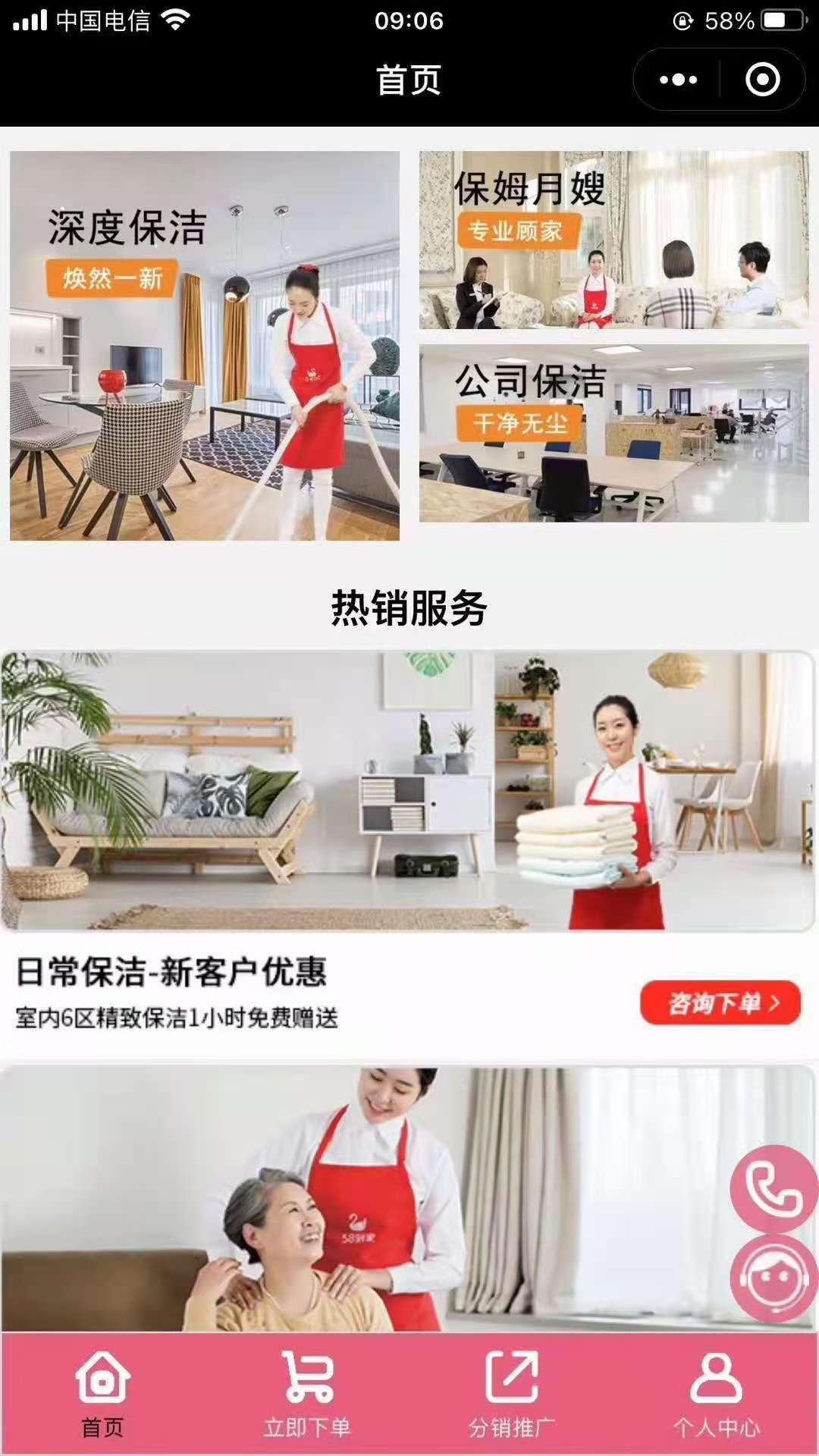819x1456 pixels.
Task: Switch to the 首页 tab
Action: 102,1394
